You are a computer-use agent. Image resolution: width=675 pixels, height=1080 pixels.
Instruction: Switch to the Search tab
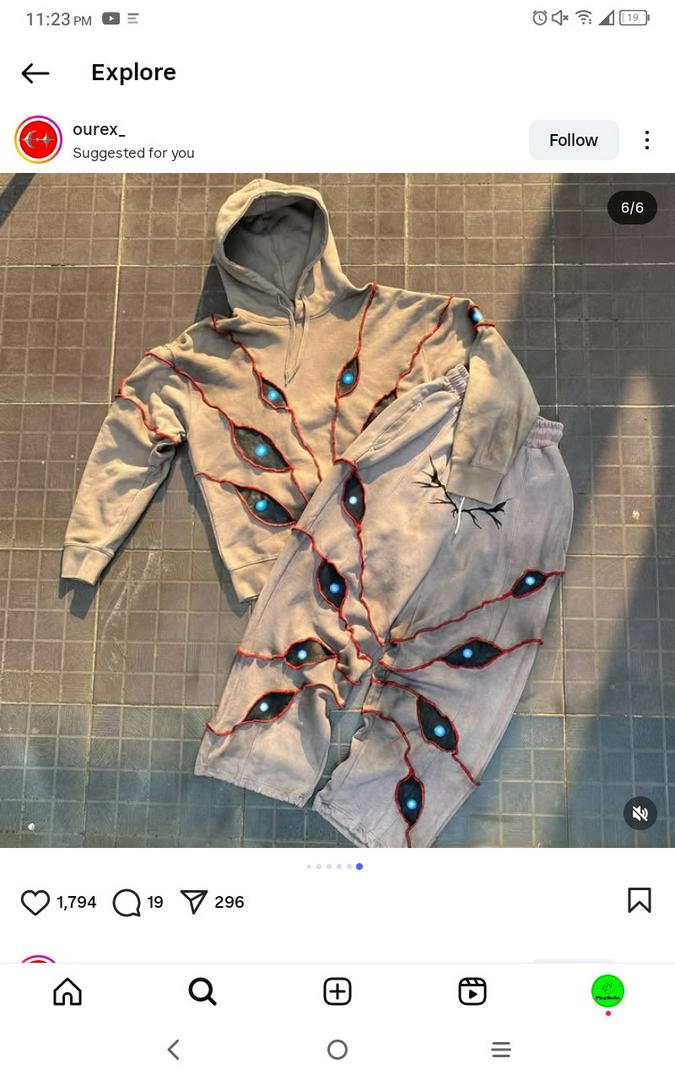point(202,991)
